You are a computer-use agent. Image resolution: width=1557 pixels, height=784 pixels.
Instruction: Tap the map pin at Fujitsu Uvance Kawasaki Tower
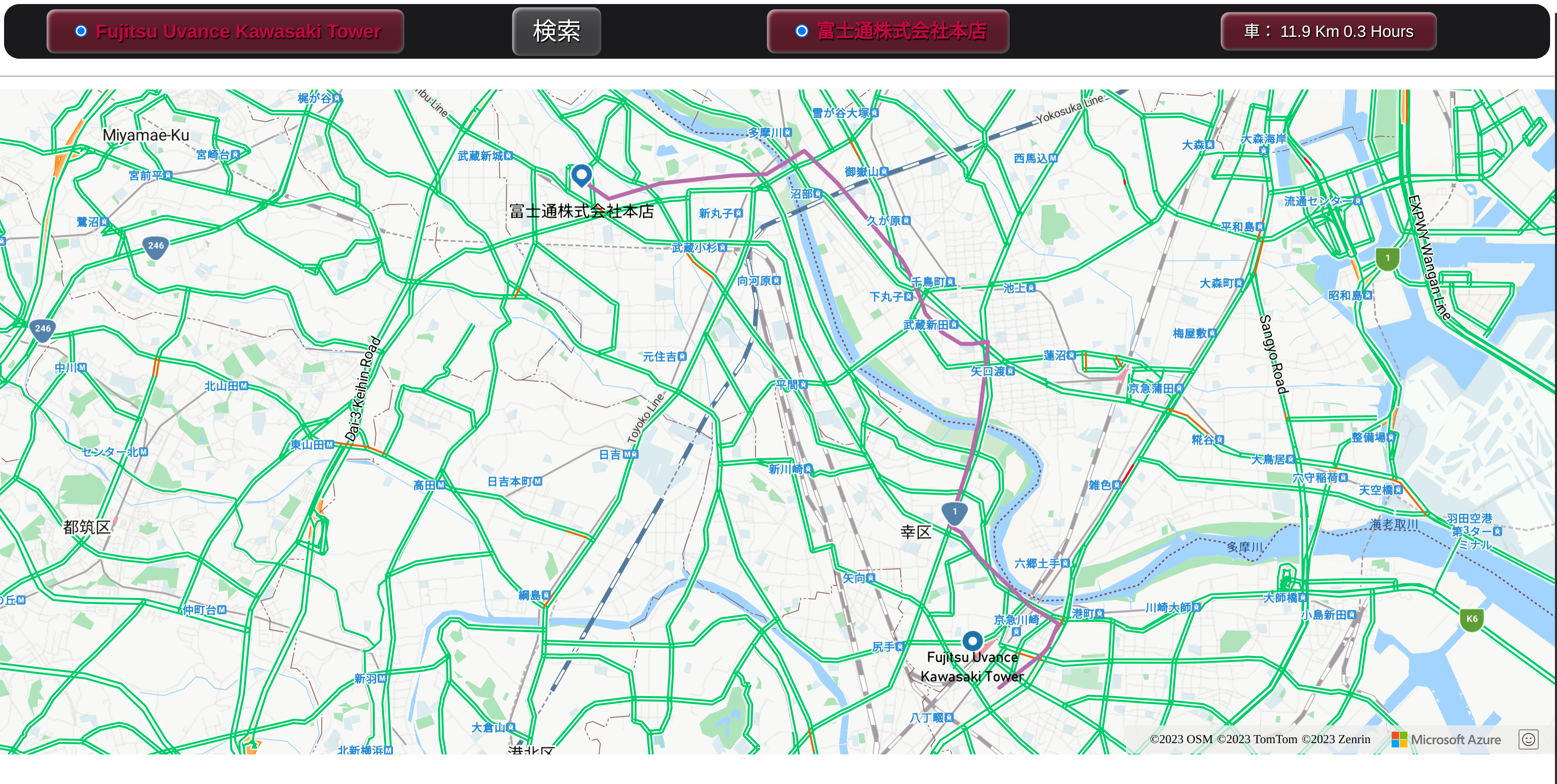tap(972, 640)
